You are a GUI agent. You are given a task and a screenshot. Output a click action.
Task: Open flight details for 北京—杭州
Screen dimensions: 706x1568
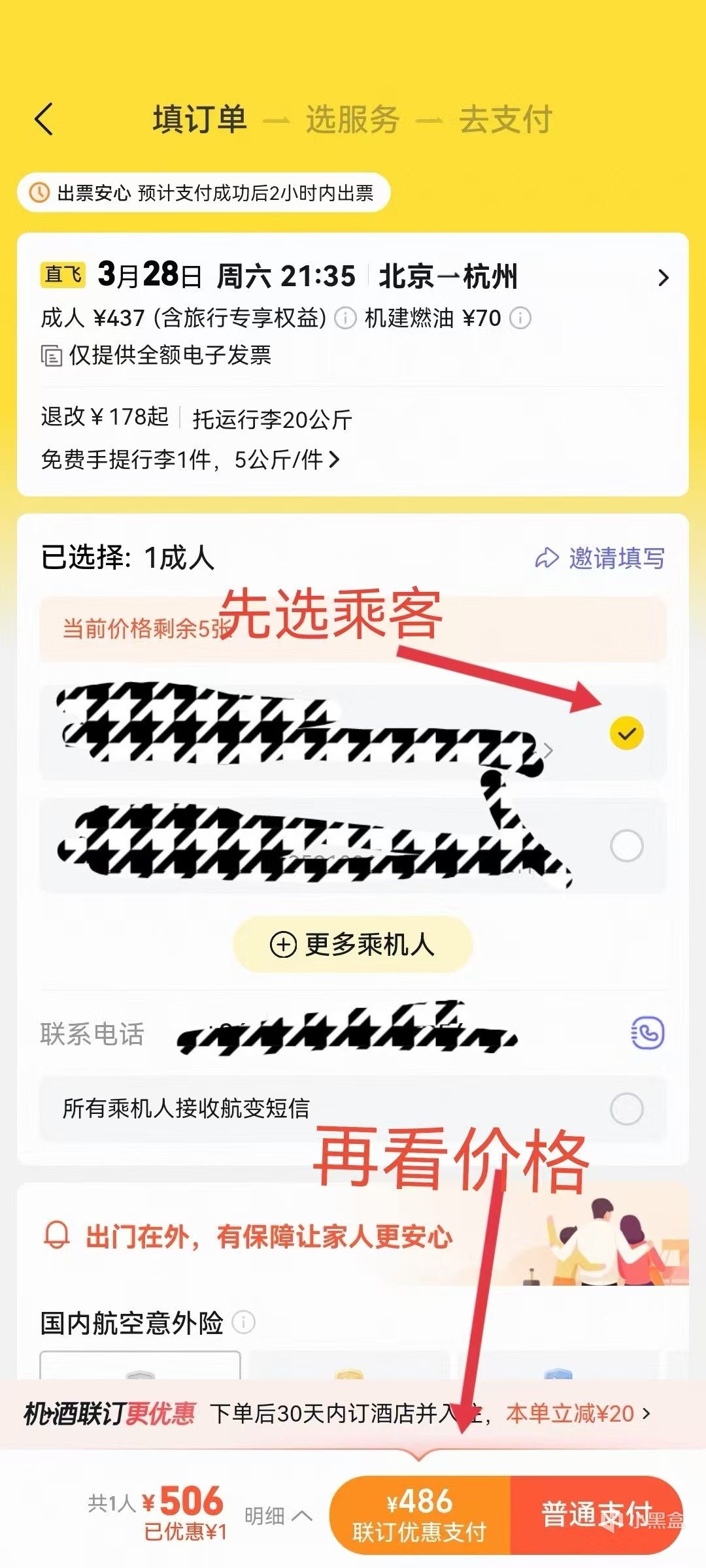[663, 278]
